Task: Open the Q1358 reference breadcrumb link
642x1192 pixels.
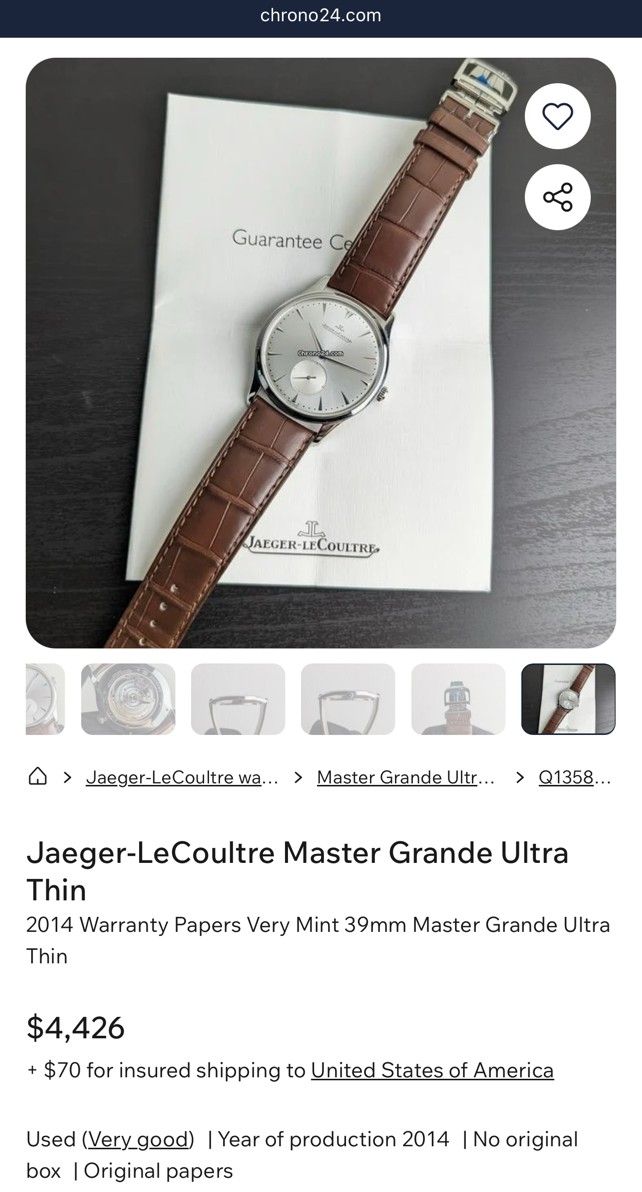Action: (x=574, y=778)
